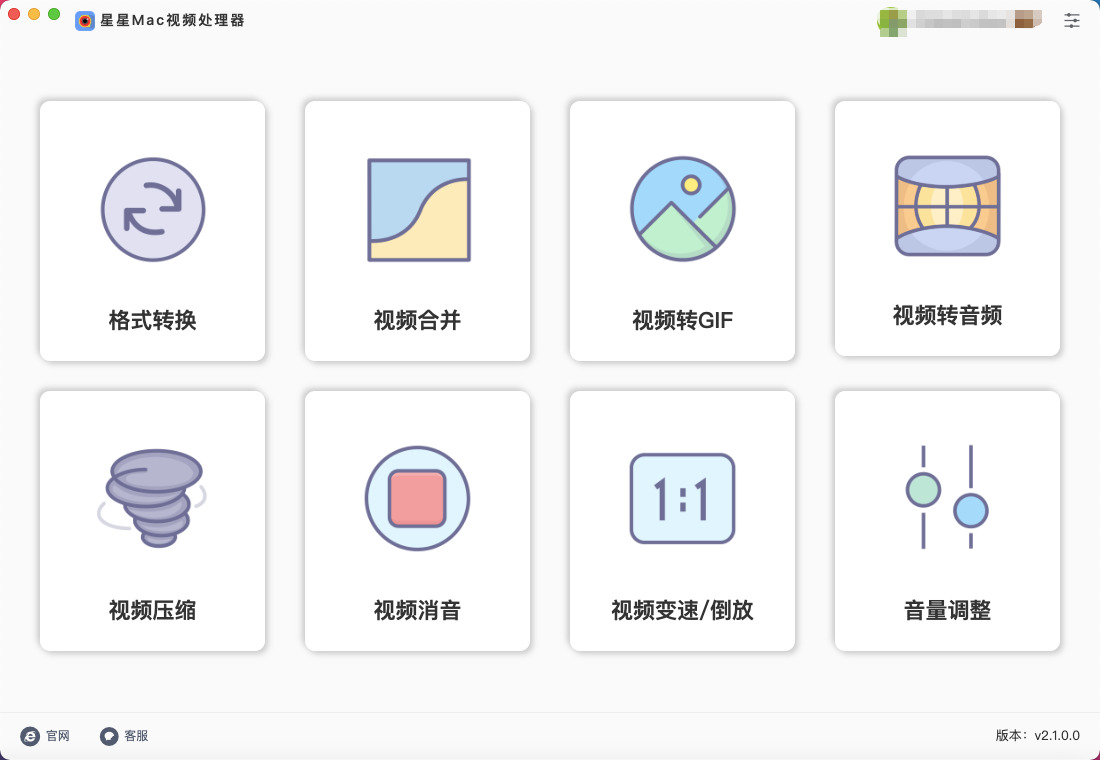
Task: Launch the 视频压缩 video compression tool
Action: point(152,521)
